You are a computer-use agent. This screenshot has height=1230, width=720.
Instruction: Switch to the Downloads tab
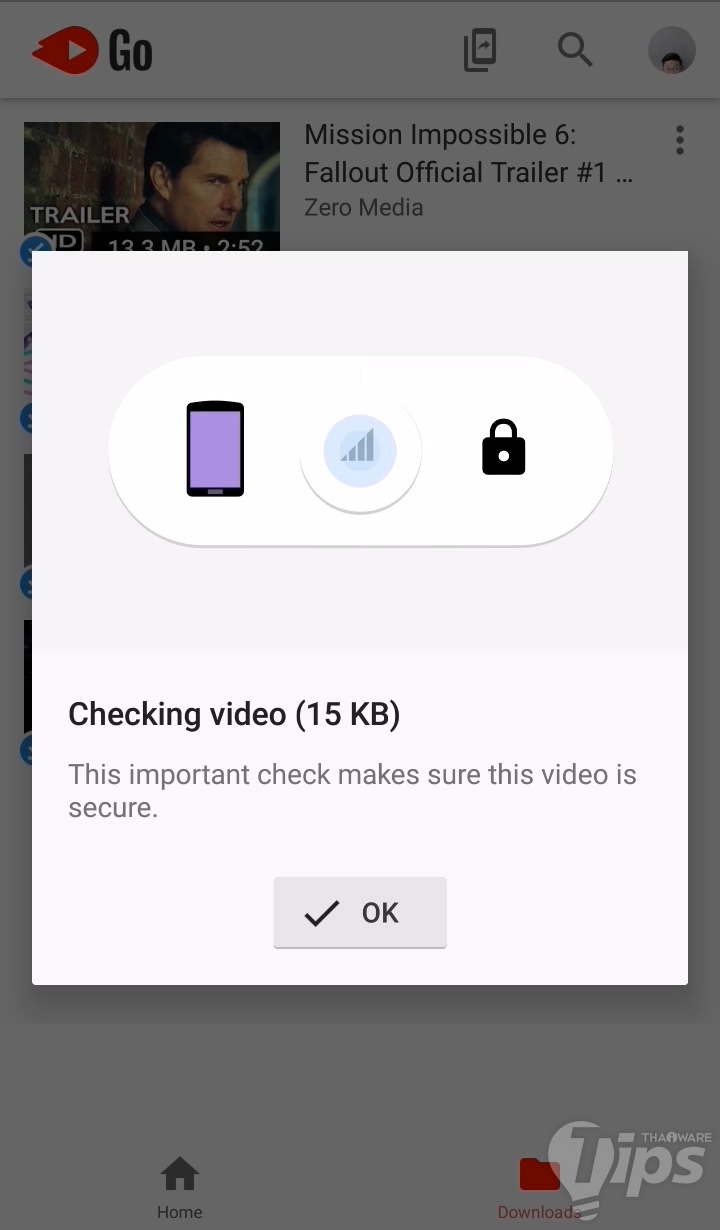click(x=539, y=1186)
